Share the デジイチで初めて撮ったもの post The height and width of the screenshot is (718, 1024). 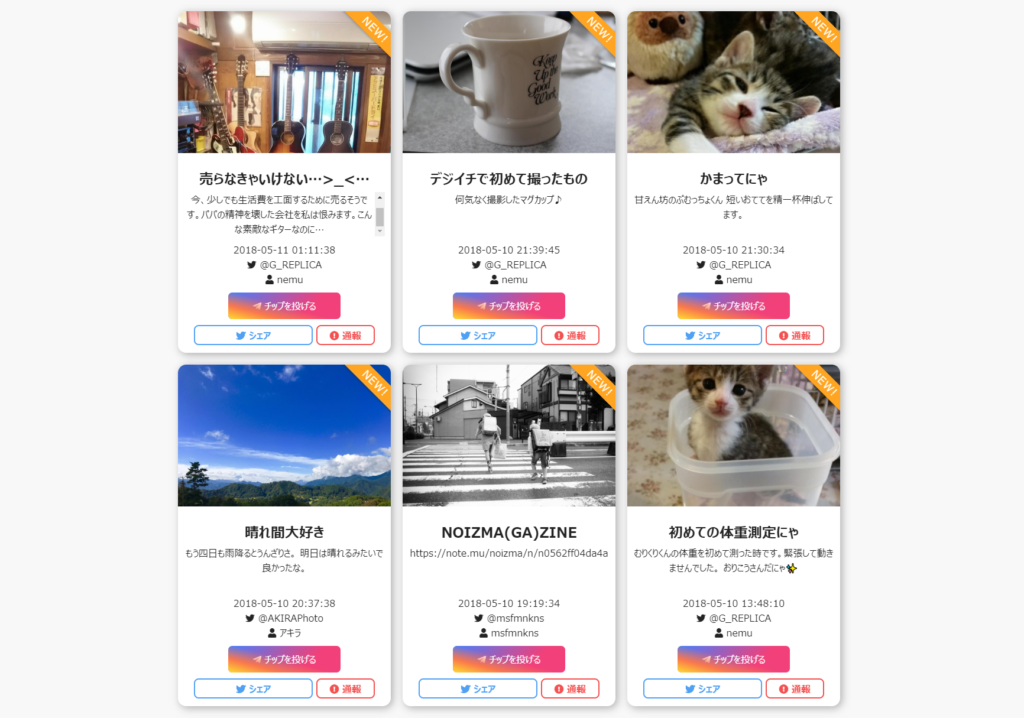[477, 335]
